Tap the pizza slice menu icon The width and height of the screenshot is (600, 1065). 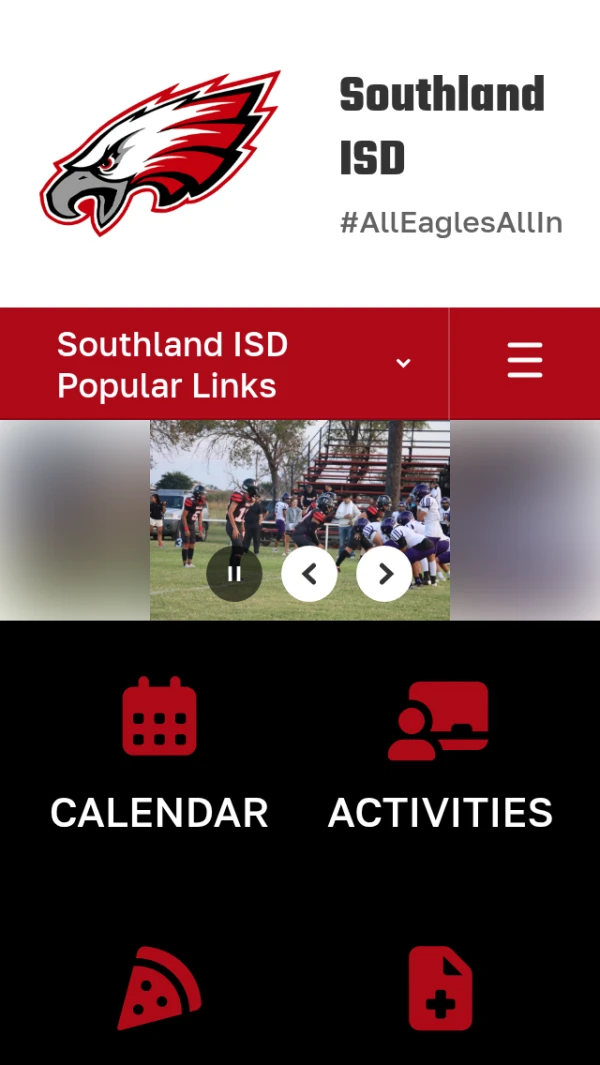[159, 988]
